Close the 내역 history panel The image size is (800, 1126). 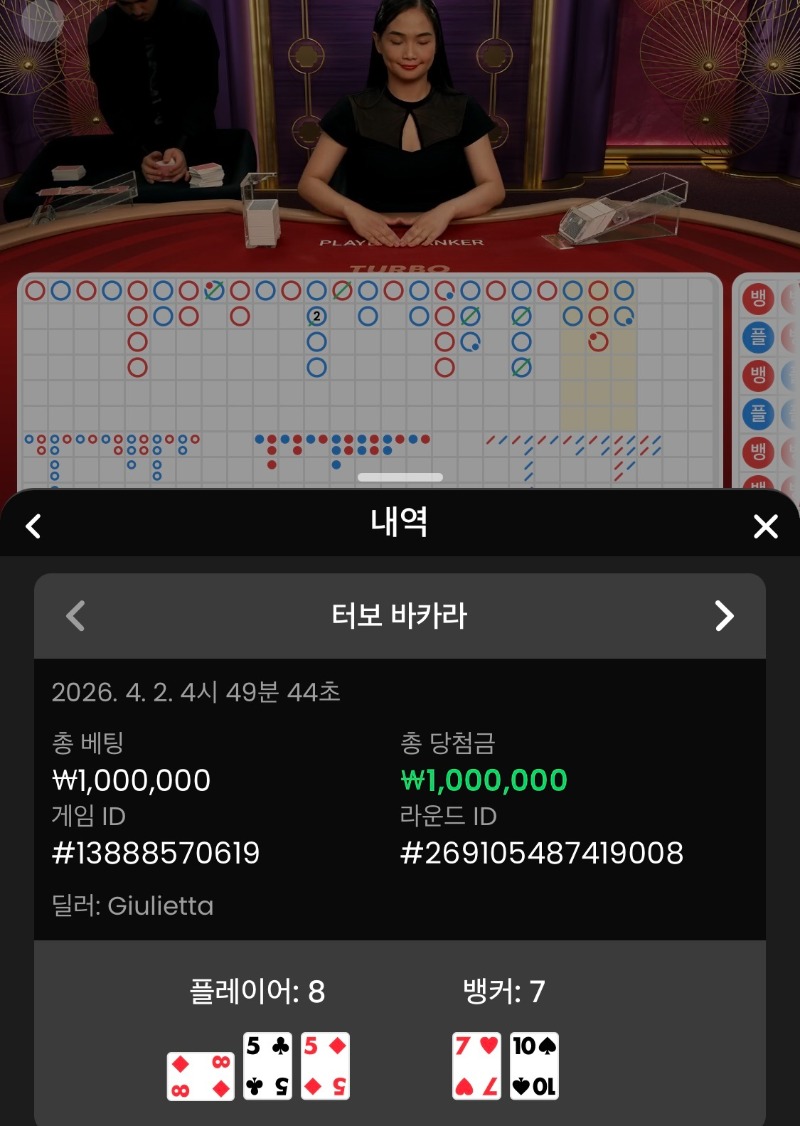tap(765, 526)
